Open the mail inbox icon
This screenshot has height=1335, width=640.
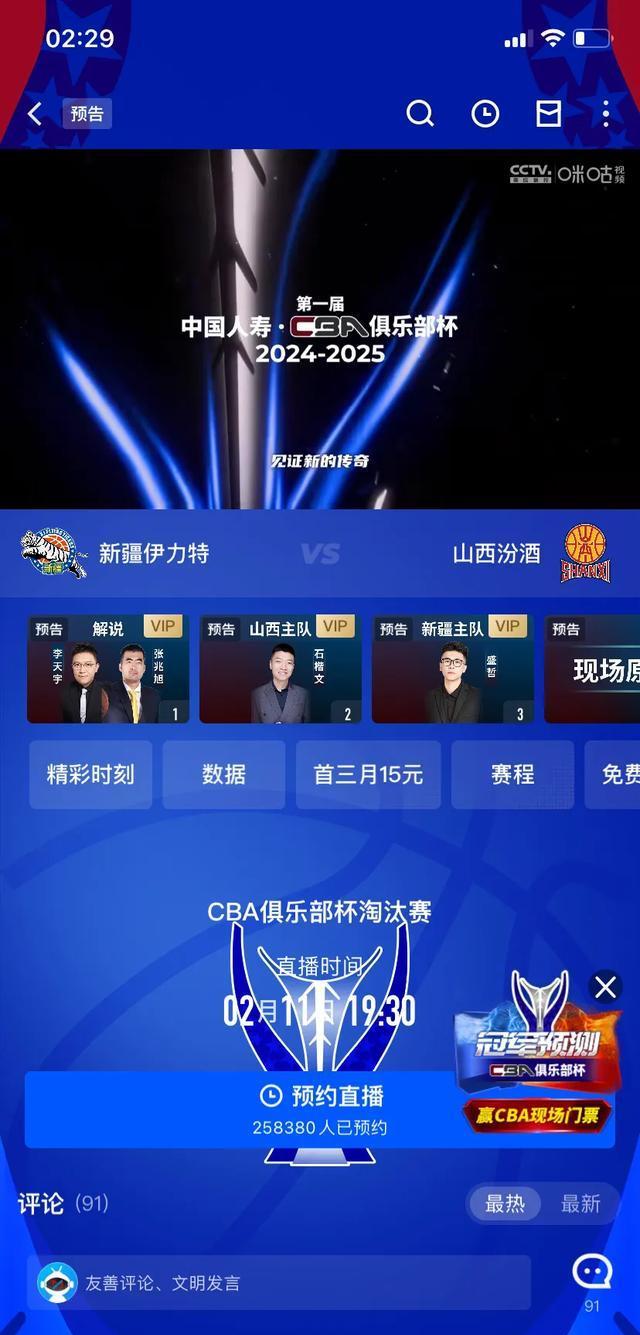548,114
